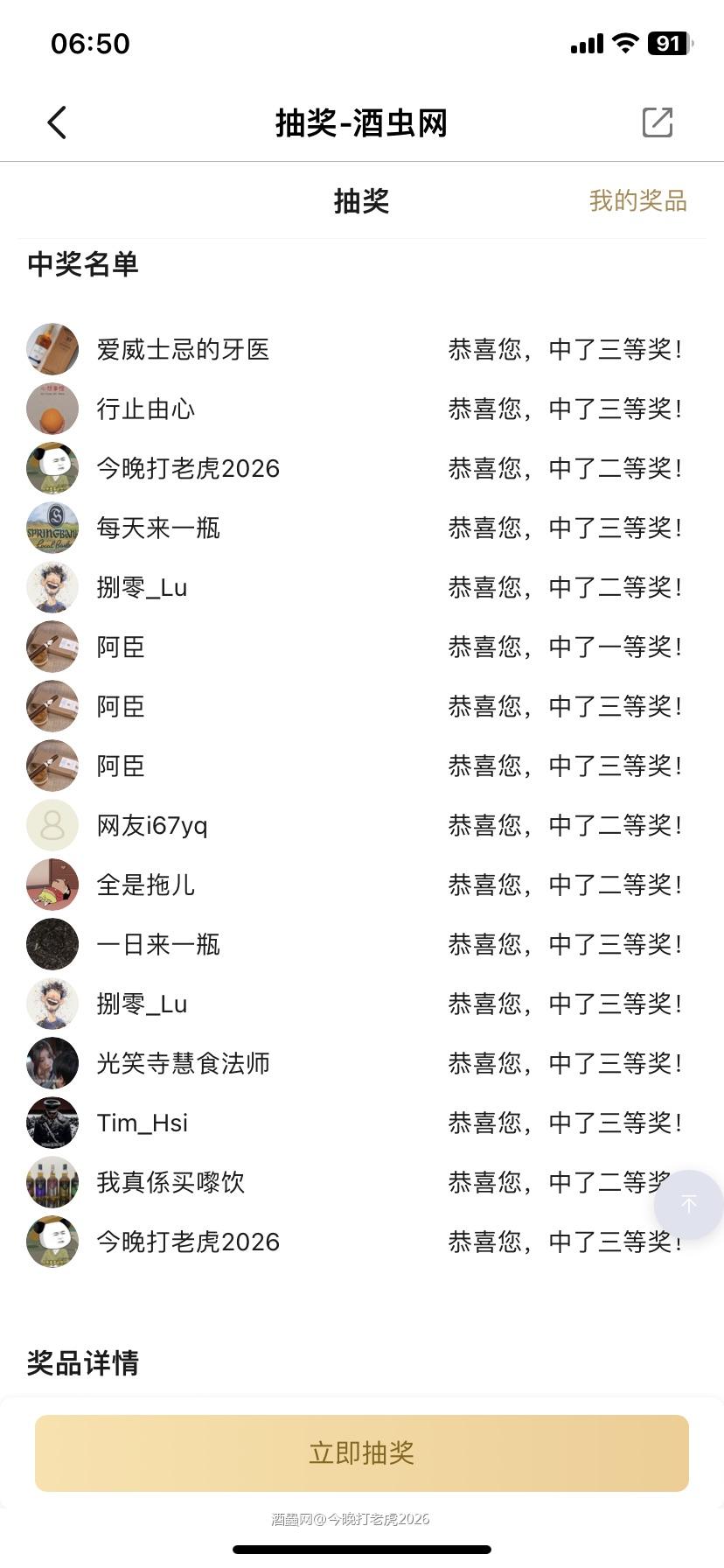Tap 一日来一瓶's dark avatar thumbnail

click(x=52, y=944)
